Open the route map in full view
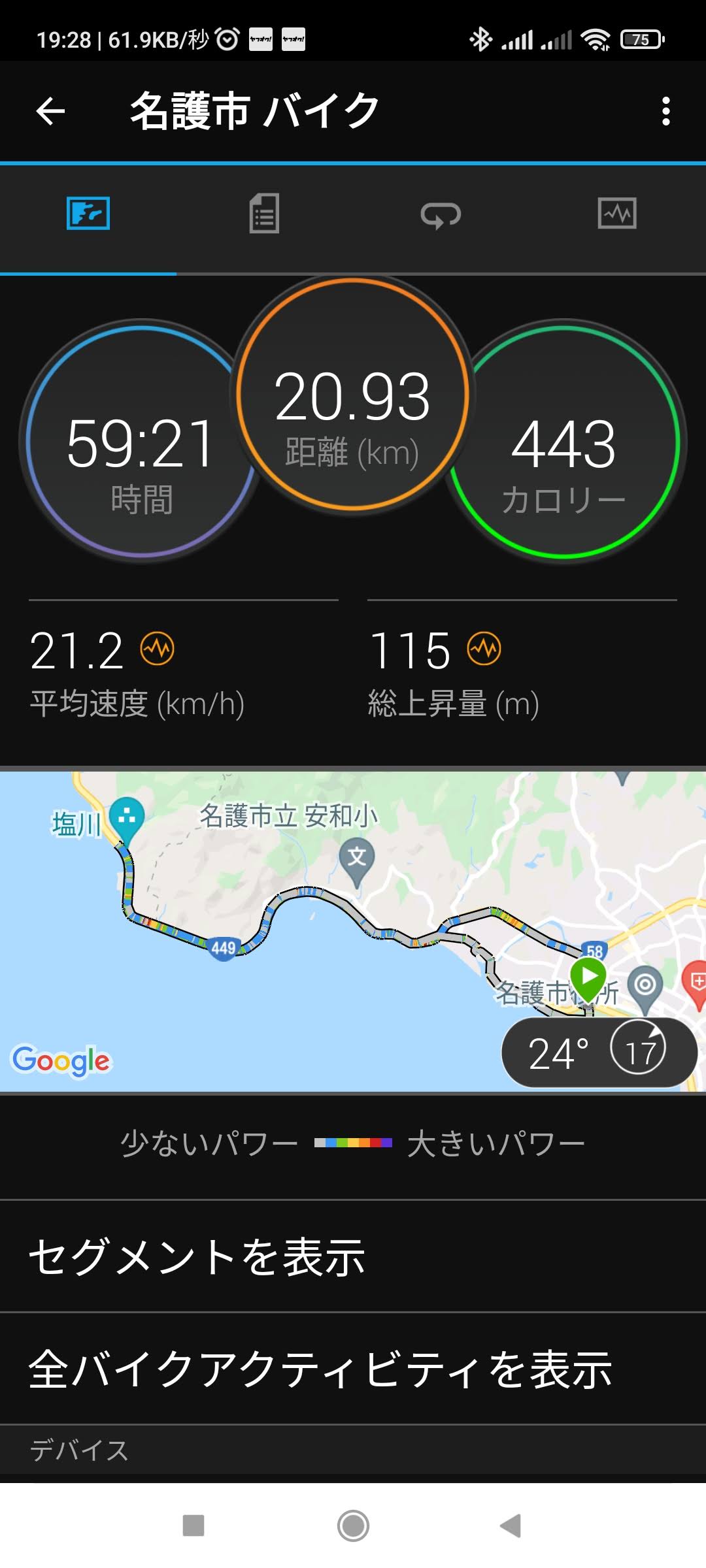706x1568 pixels. [x=353, y=931]
